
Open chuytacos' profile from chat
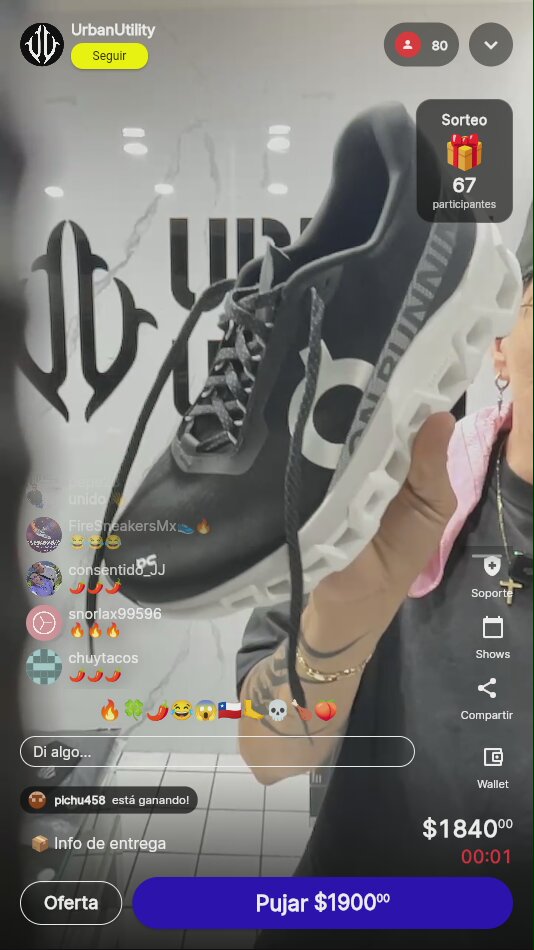(x=44, y=666)
